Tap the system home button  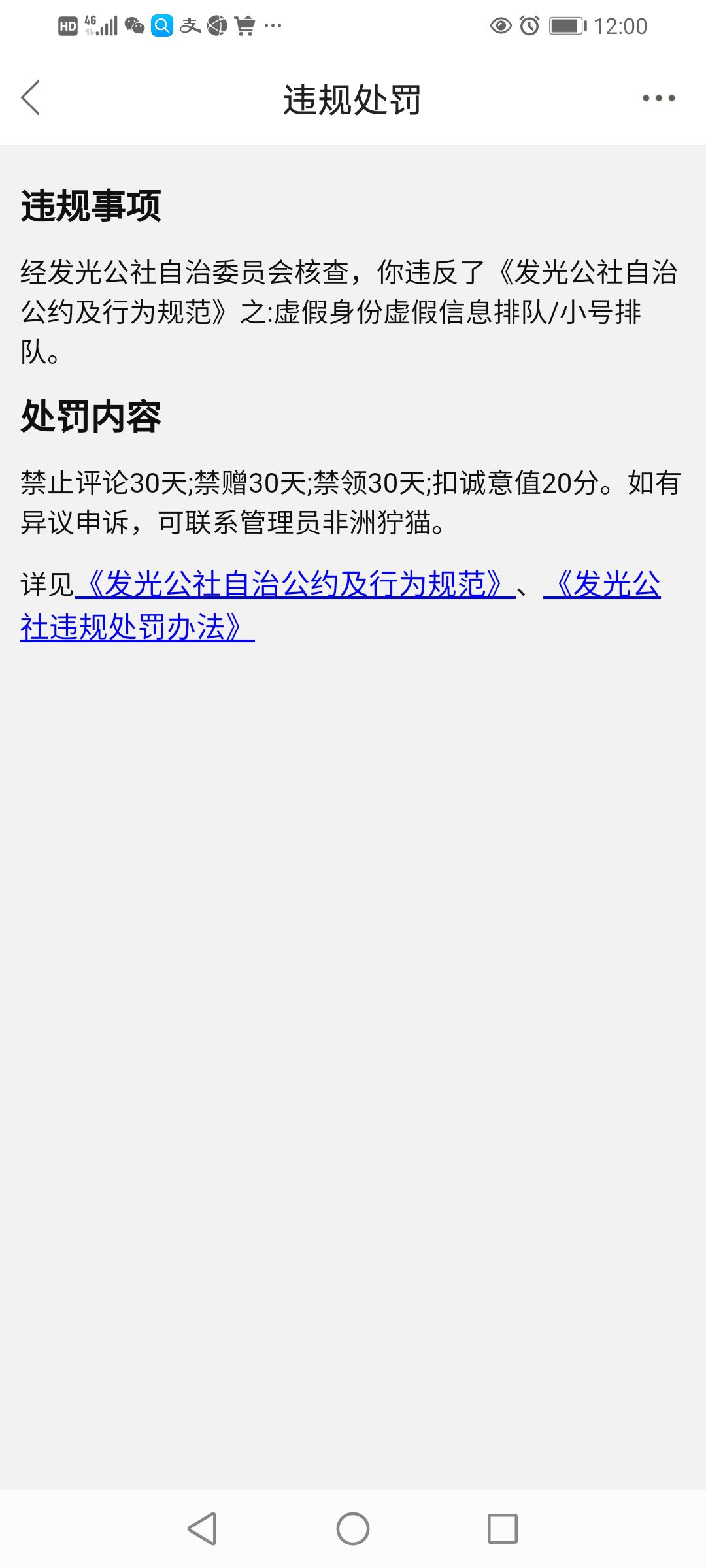pyautogui.click(x=353, y=1529)
